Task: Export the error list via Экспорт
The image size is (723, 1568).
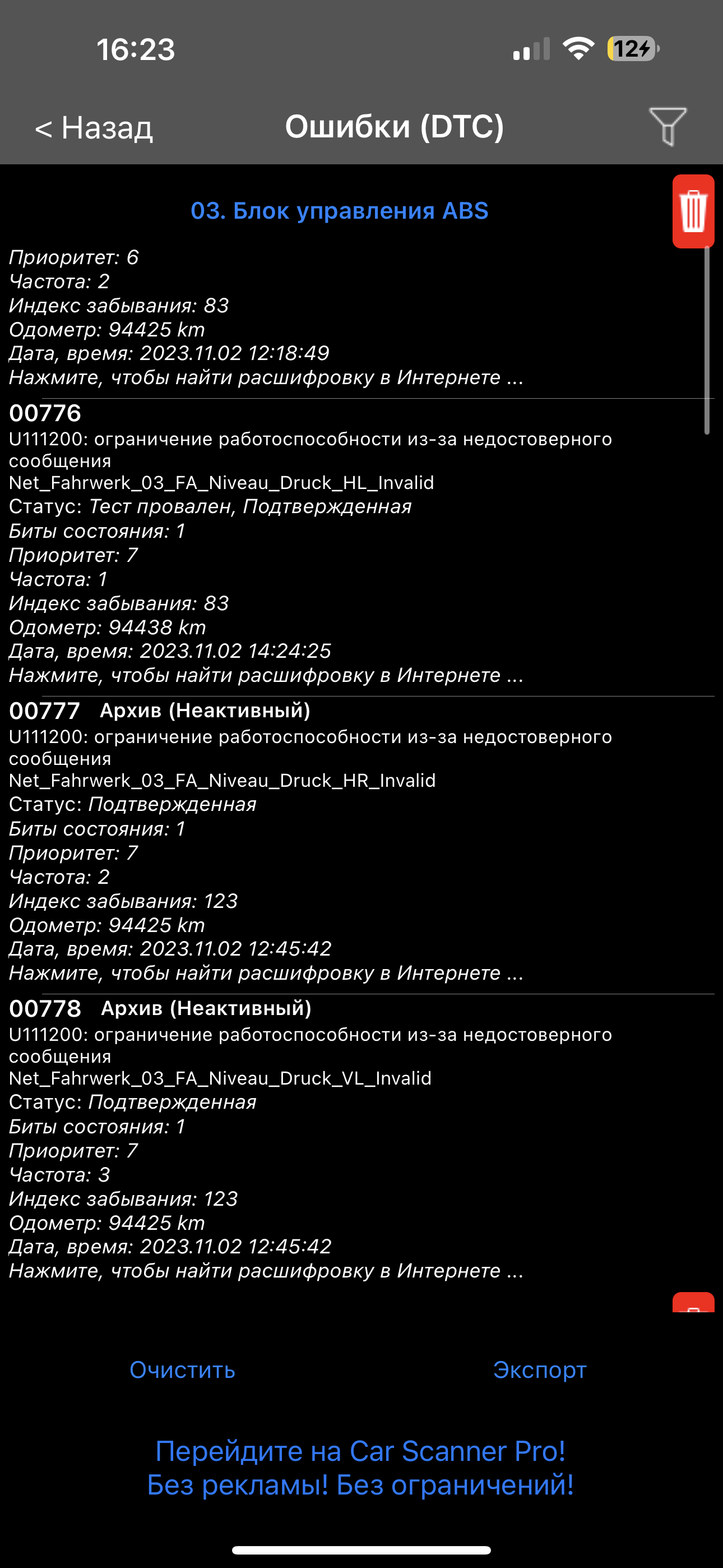Action: pyautogui.click(x=539, y=1369)
